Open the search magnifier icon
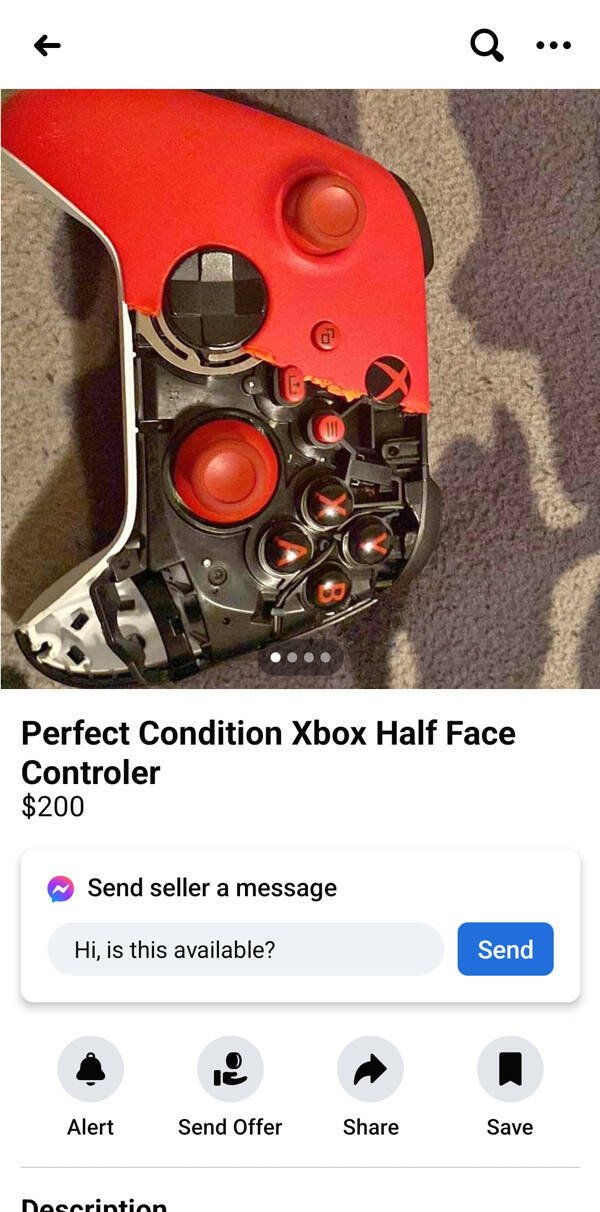 click(486, 45)
